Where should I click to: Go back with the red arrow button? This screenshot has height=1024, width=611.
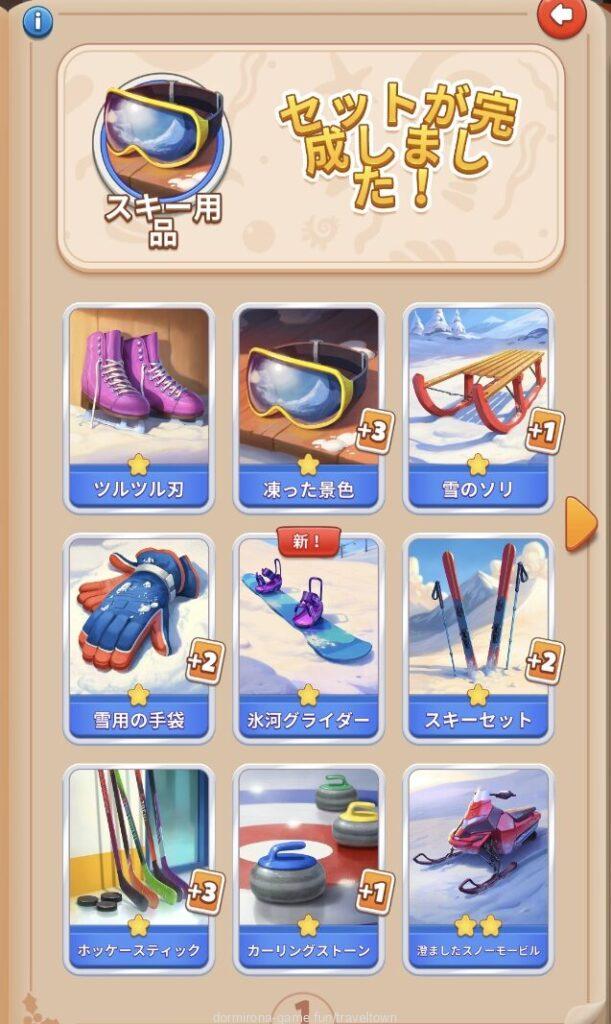[x=562, y=15]
